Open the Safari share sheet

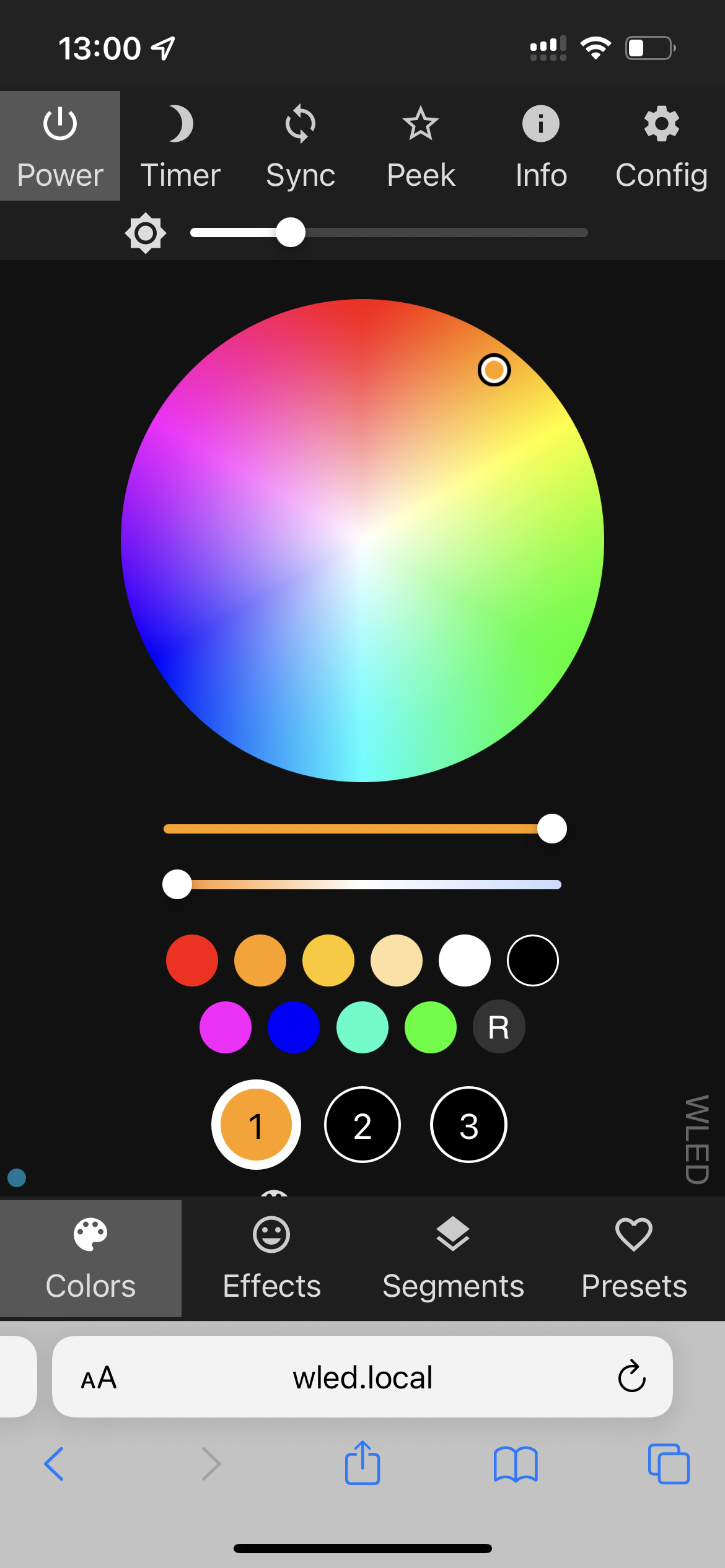click(x=362, y=1463)
